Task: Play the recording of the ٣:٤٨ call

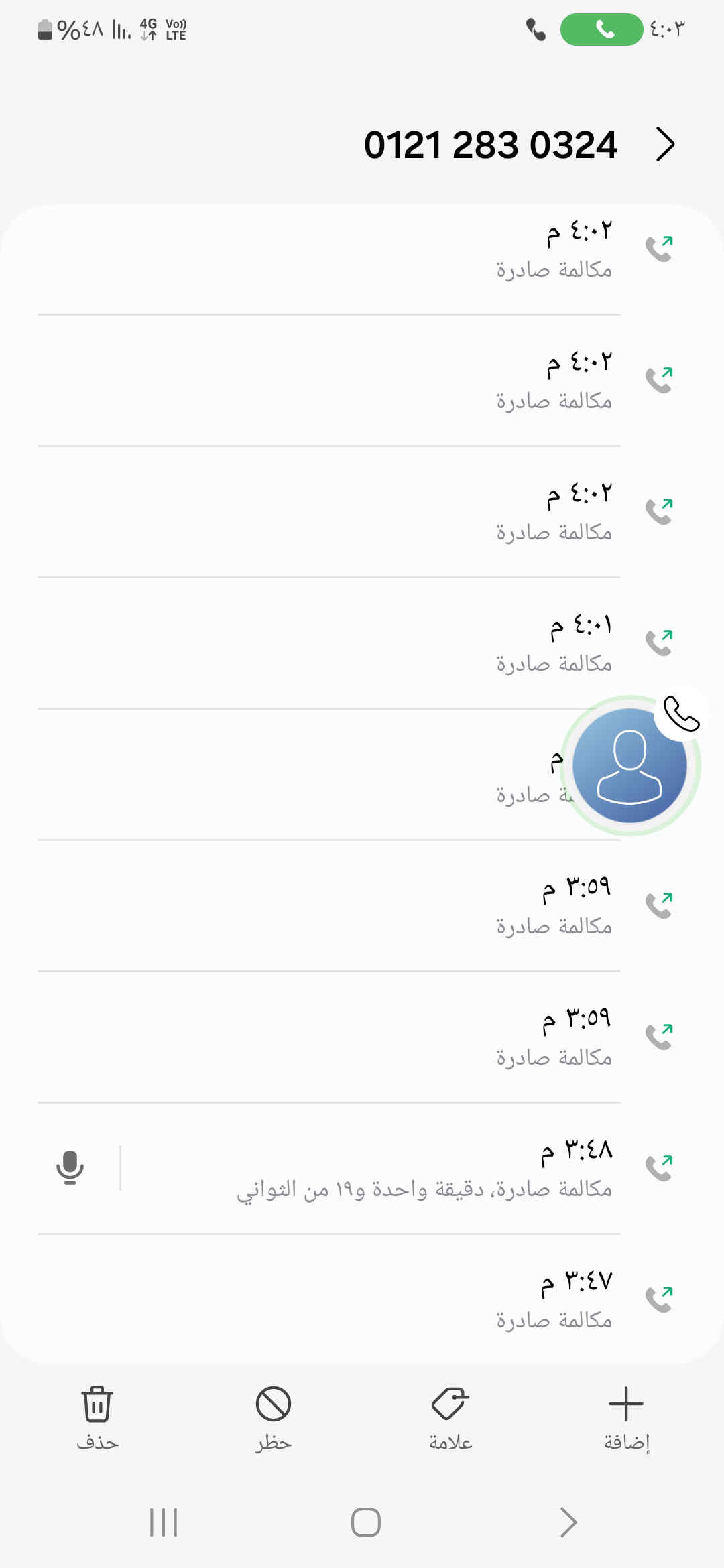Action: pyautogui.click(x=70, y=1168)
